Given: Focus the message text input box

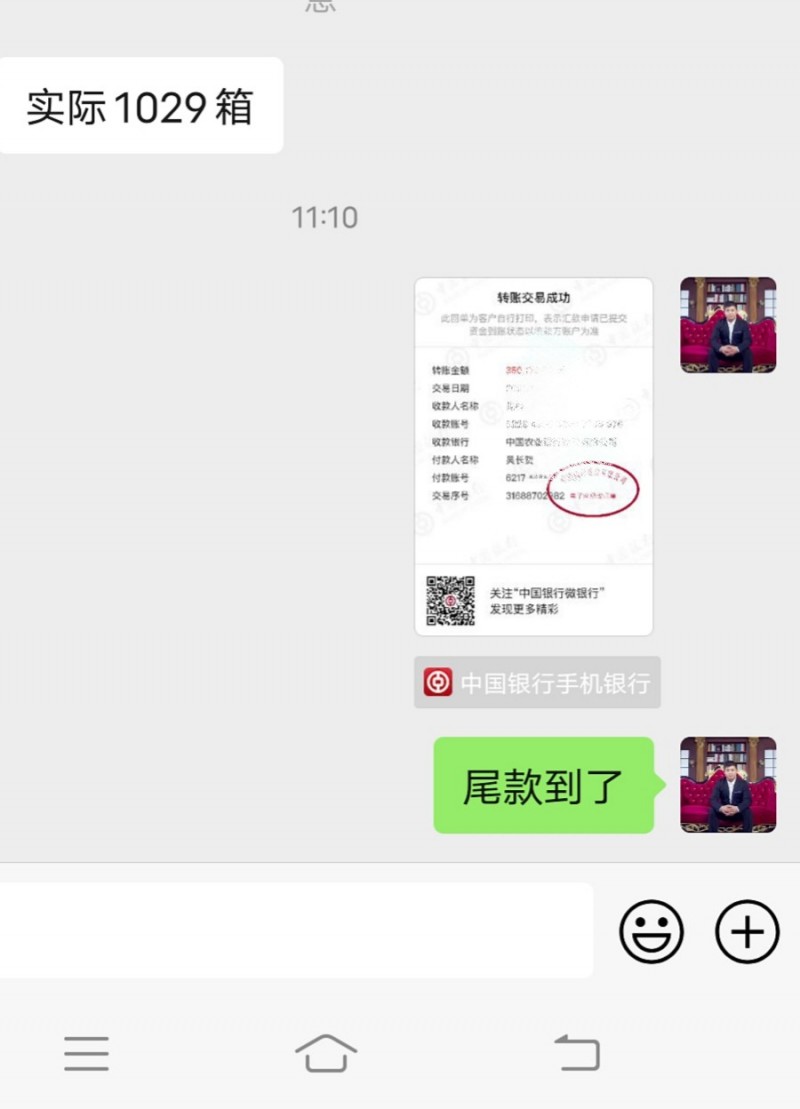Looking at the screenshot, I should coord(296,930).
